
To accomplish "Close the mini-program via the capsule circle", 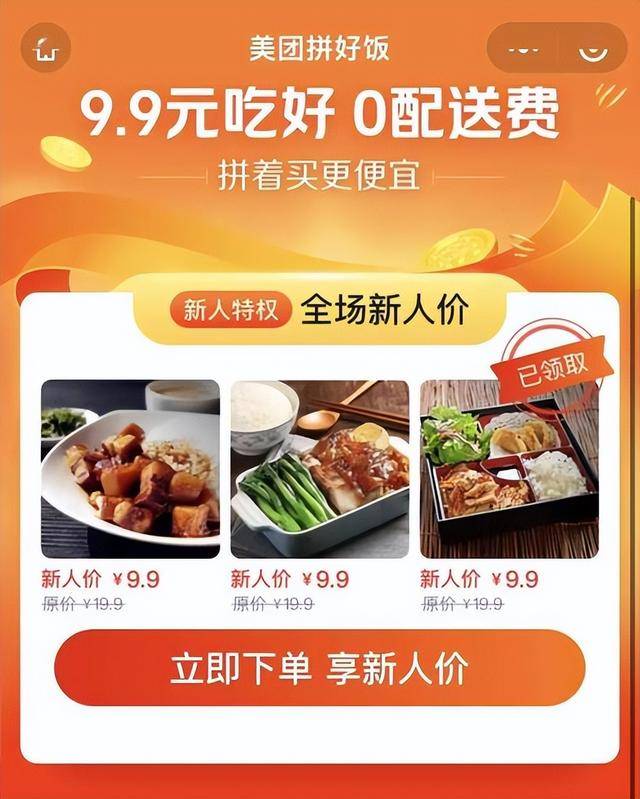I will [594, 47].
